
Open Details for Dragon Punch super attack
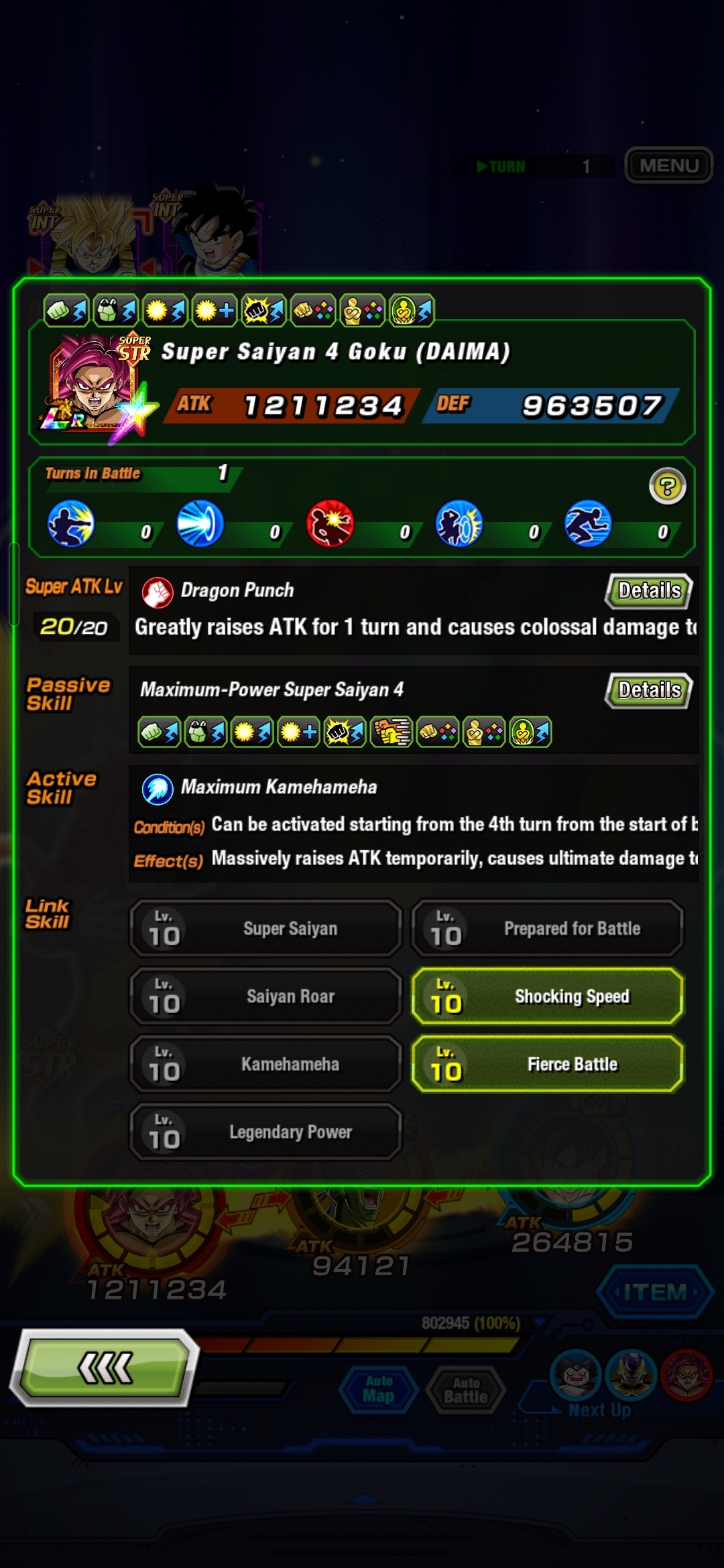(x=648, y=590)
